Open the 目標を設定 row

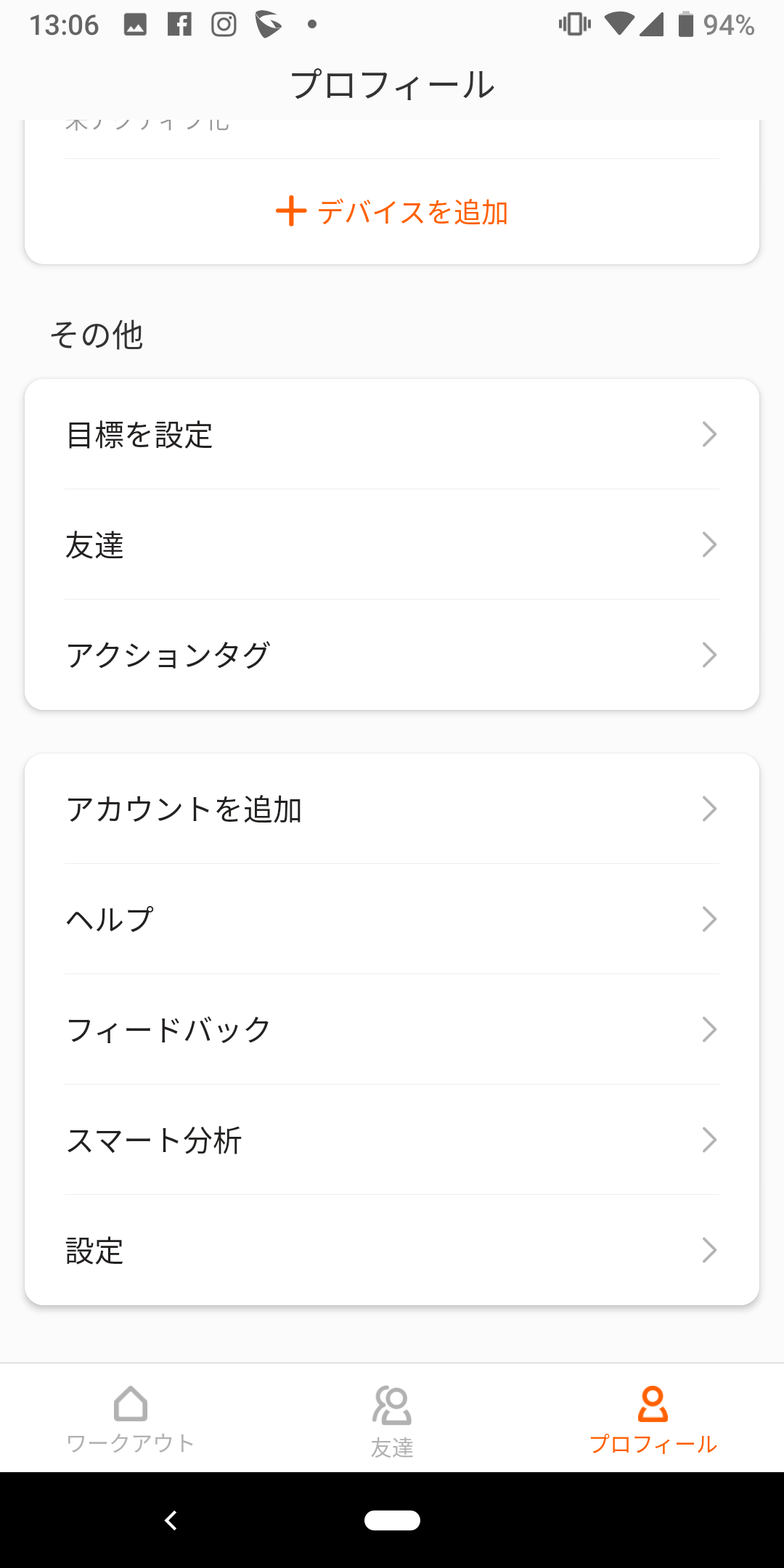click(x=392, y=434)
